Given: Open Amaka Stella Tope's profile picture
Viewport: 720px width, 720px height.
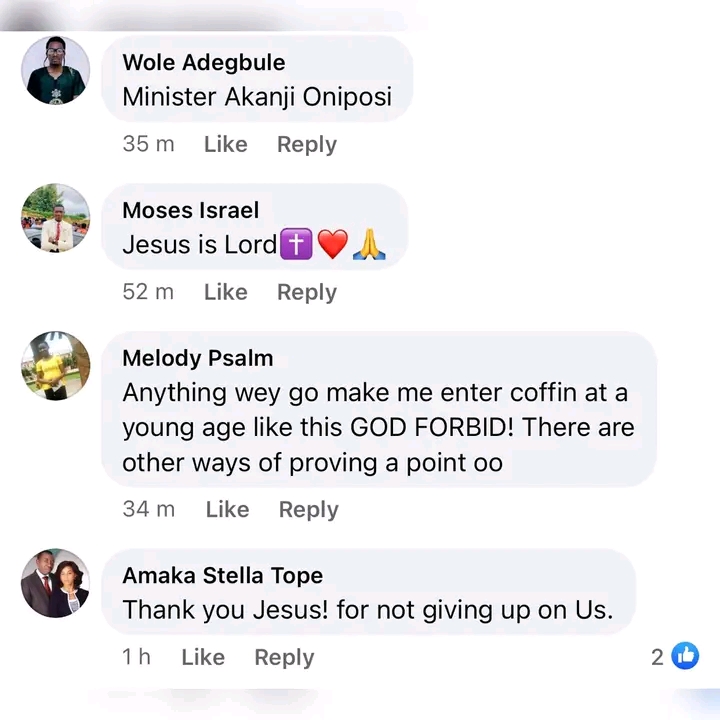Looking at the screenshot, I should tap(56, 582).
